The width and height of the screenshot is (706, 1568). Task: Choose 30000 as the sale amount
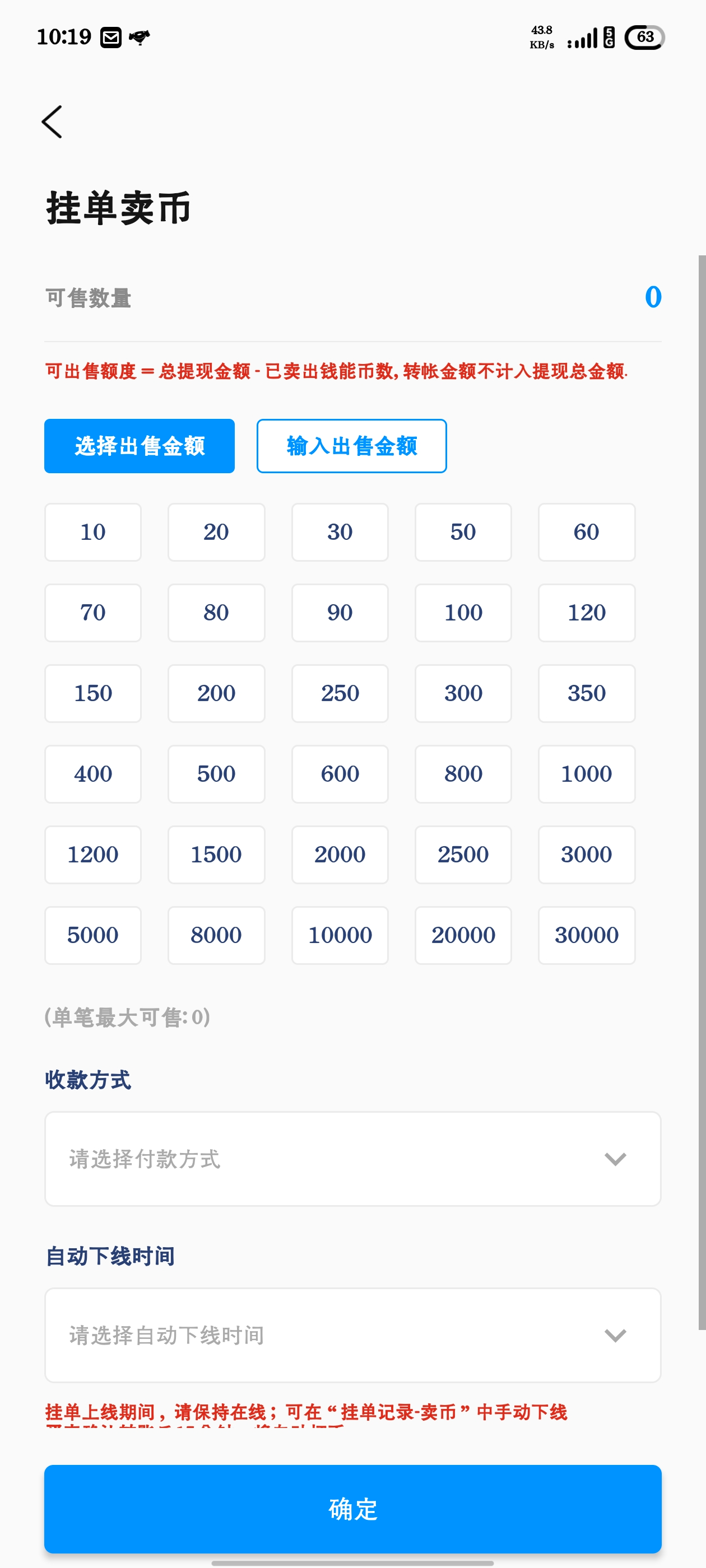586,935
